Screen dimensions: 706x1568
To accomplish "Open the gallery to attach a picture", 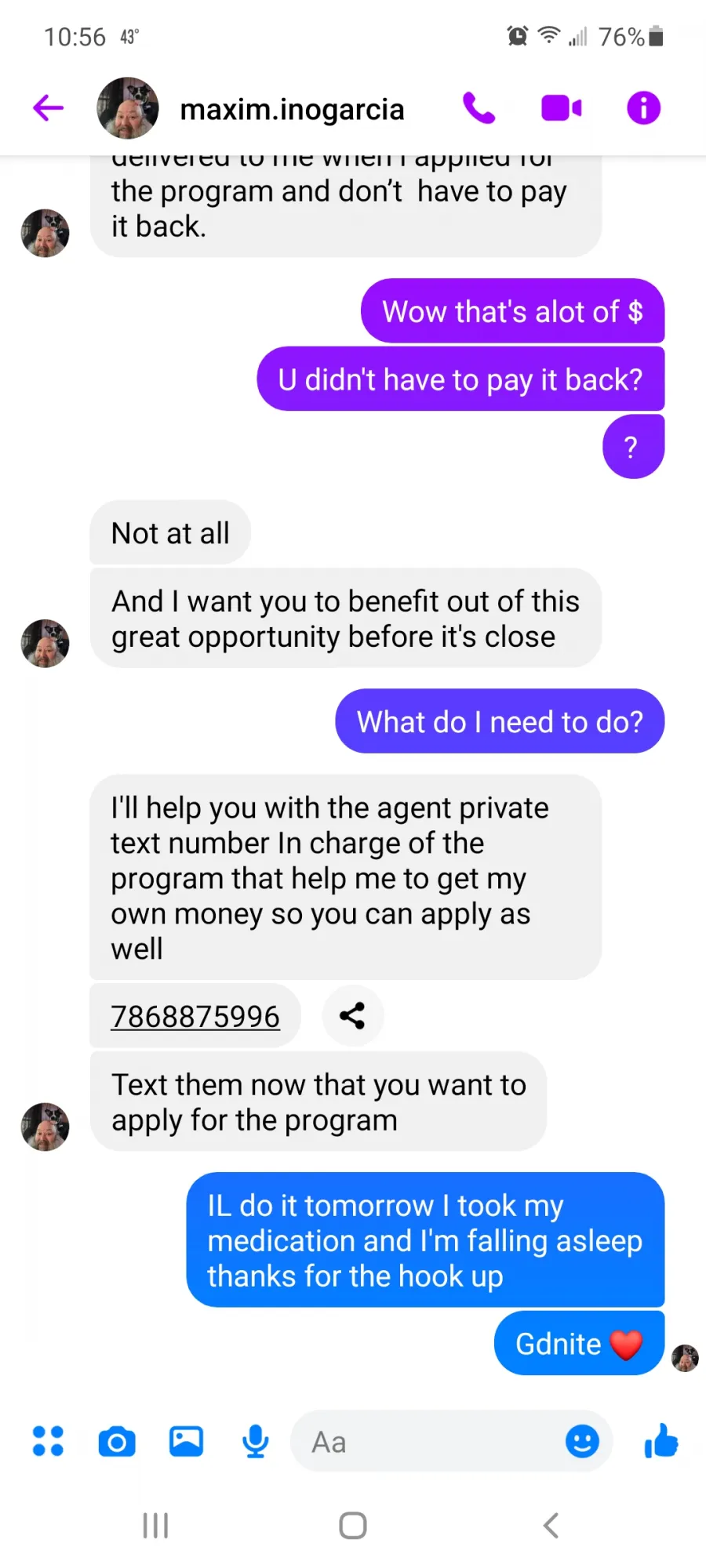I will point(187,1441).
